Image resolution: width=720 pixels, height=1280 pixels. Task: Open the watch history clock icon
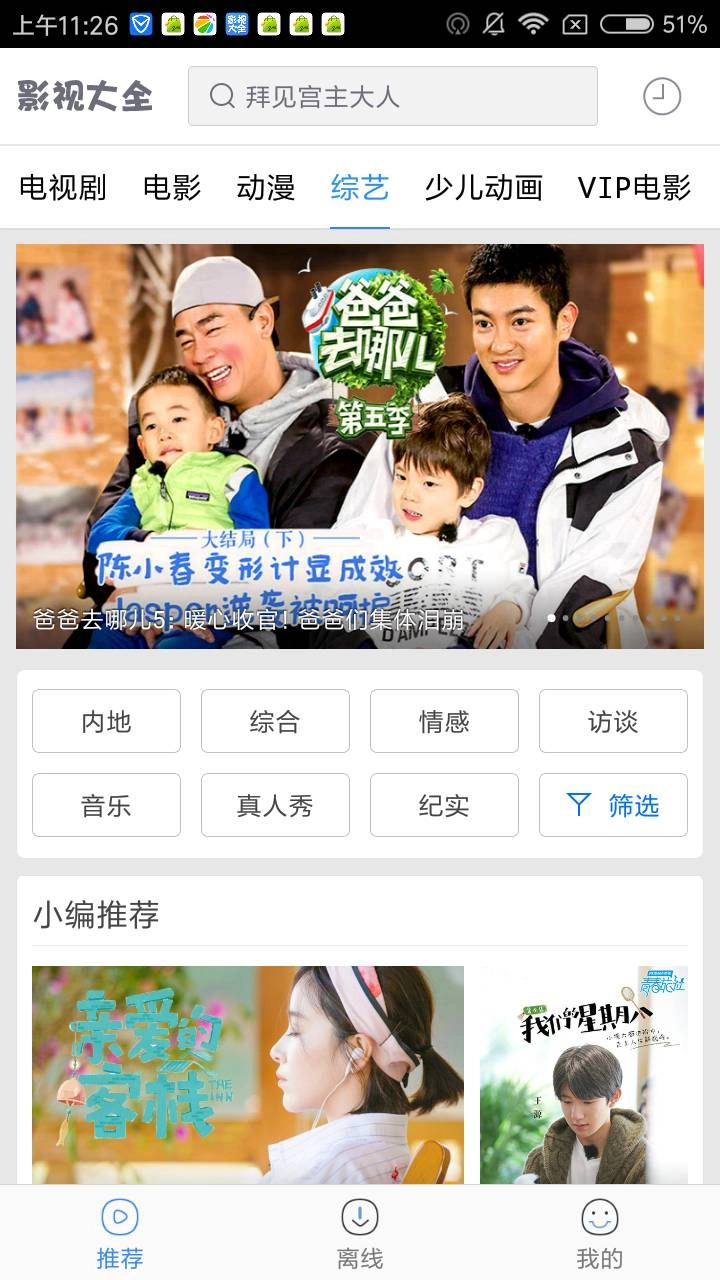point(660,96)
